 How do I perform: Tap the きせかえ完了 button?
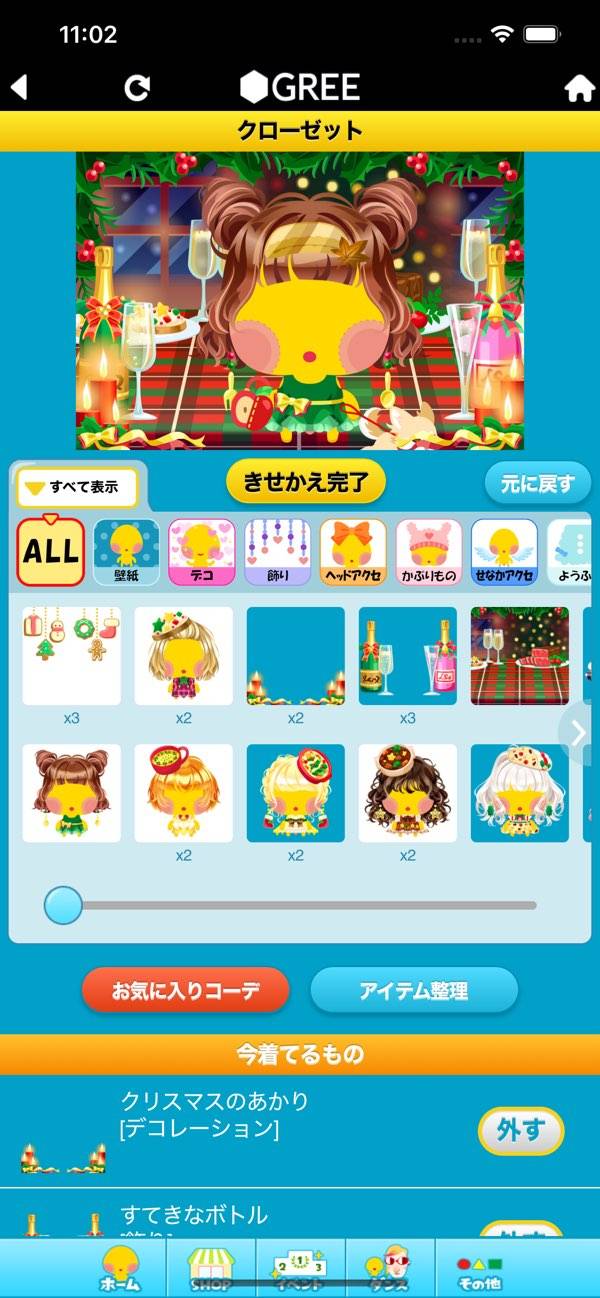coord(305,483)
